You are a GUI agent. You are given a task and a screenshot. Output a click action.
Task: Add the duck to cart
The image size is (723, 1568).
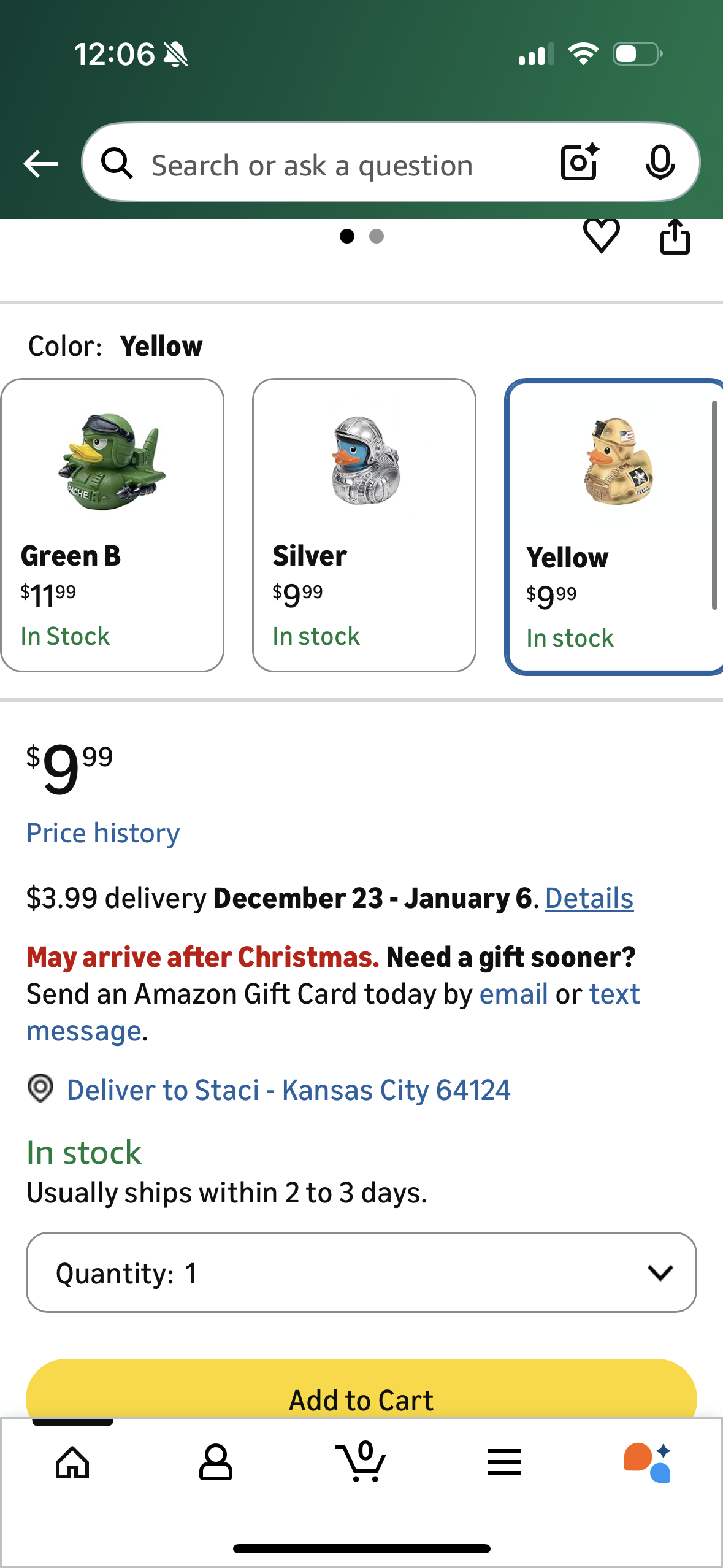tap(361, 1399)
